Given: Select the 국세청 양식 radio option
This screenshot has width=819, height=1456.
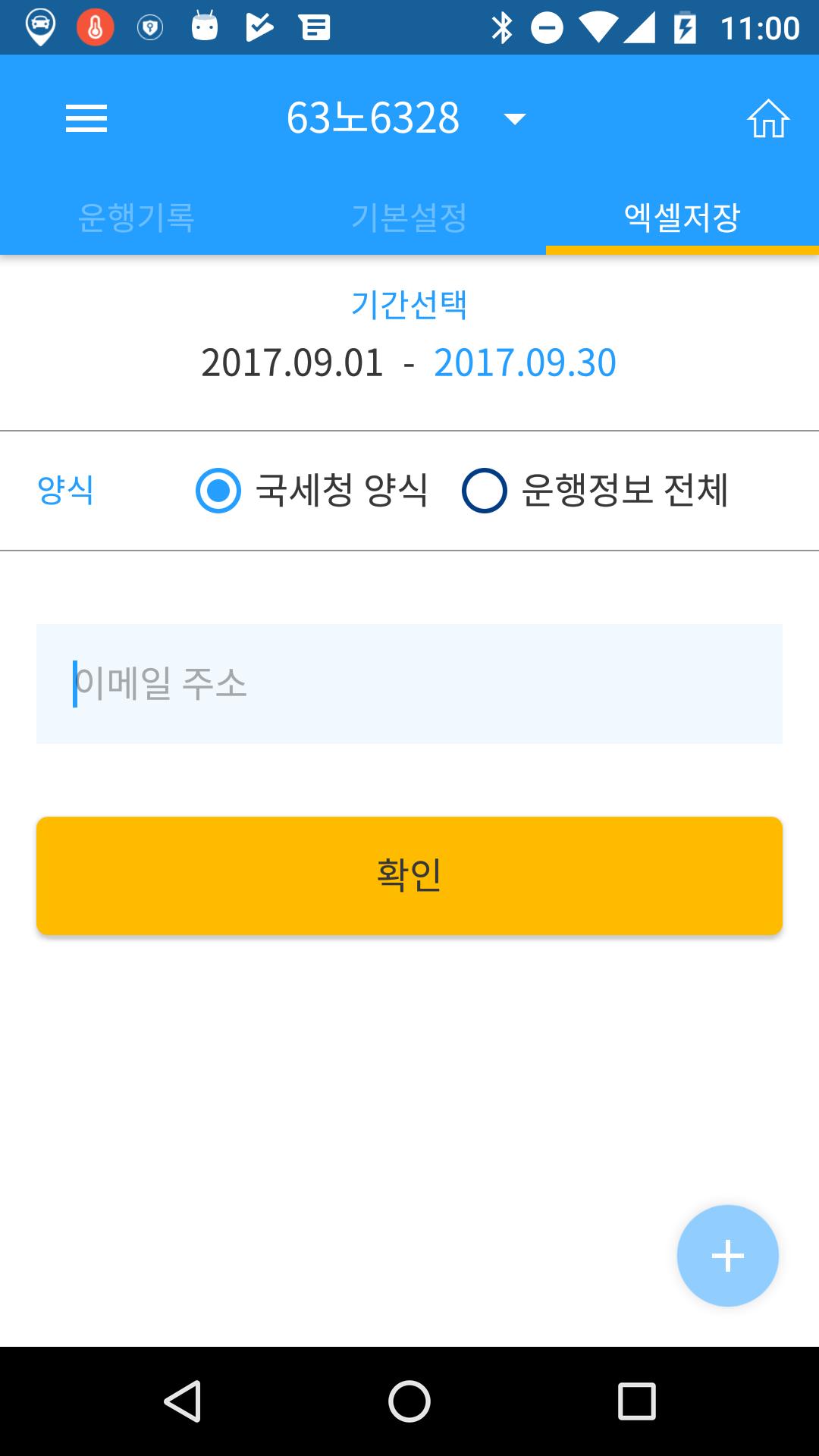Looking at the screenshot, I should (312, 491).
